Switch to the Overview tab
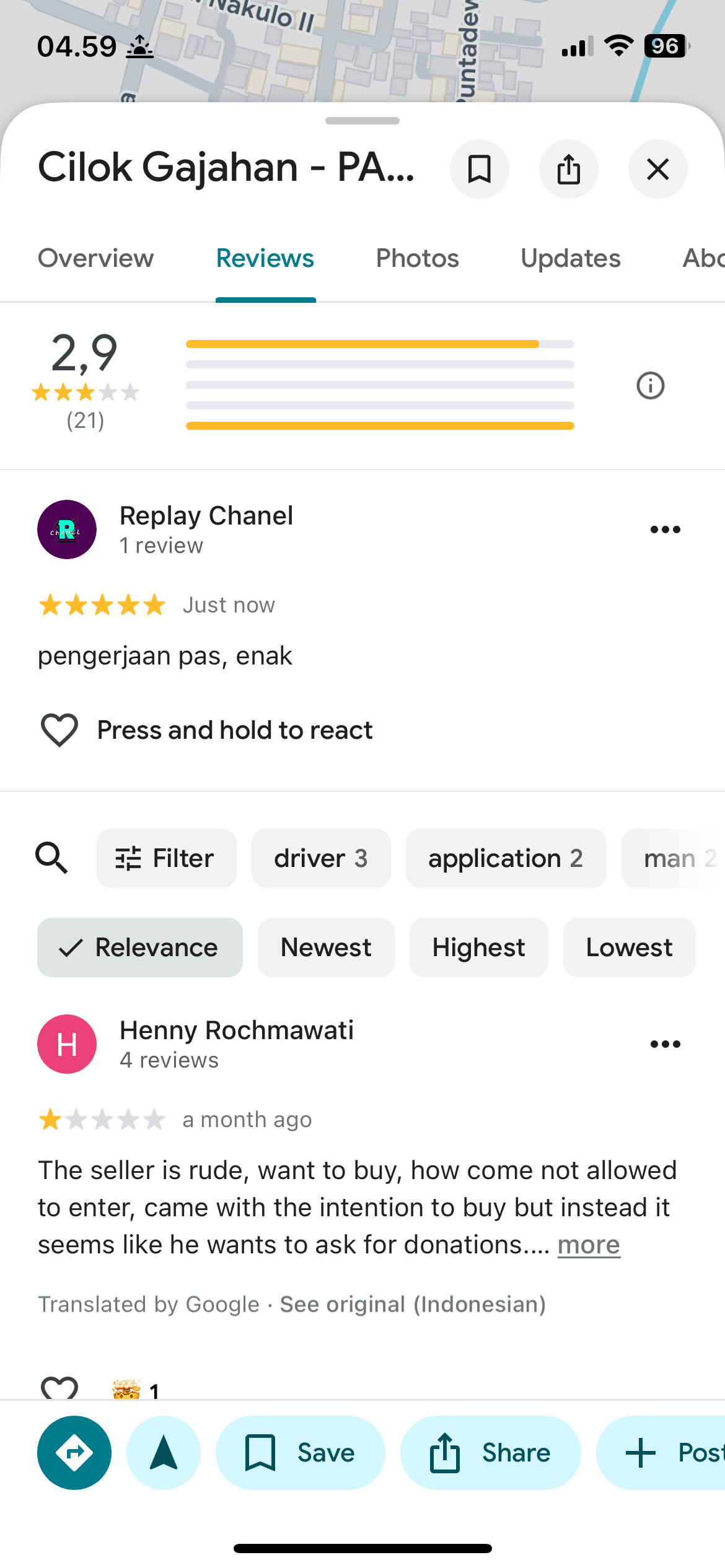 pyautogui.click(x=96, y=258)
